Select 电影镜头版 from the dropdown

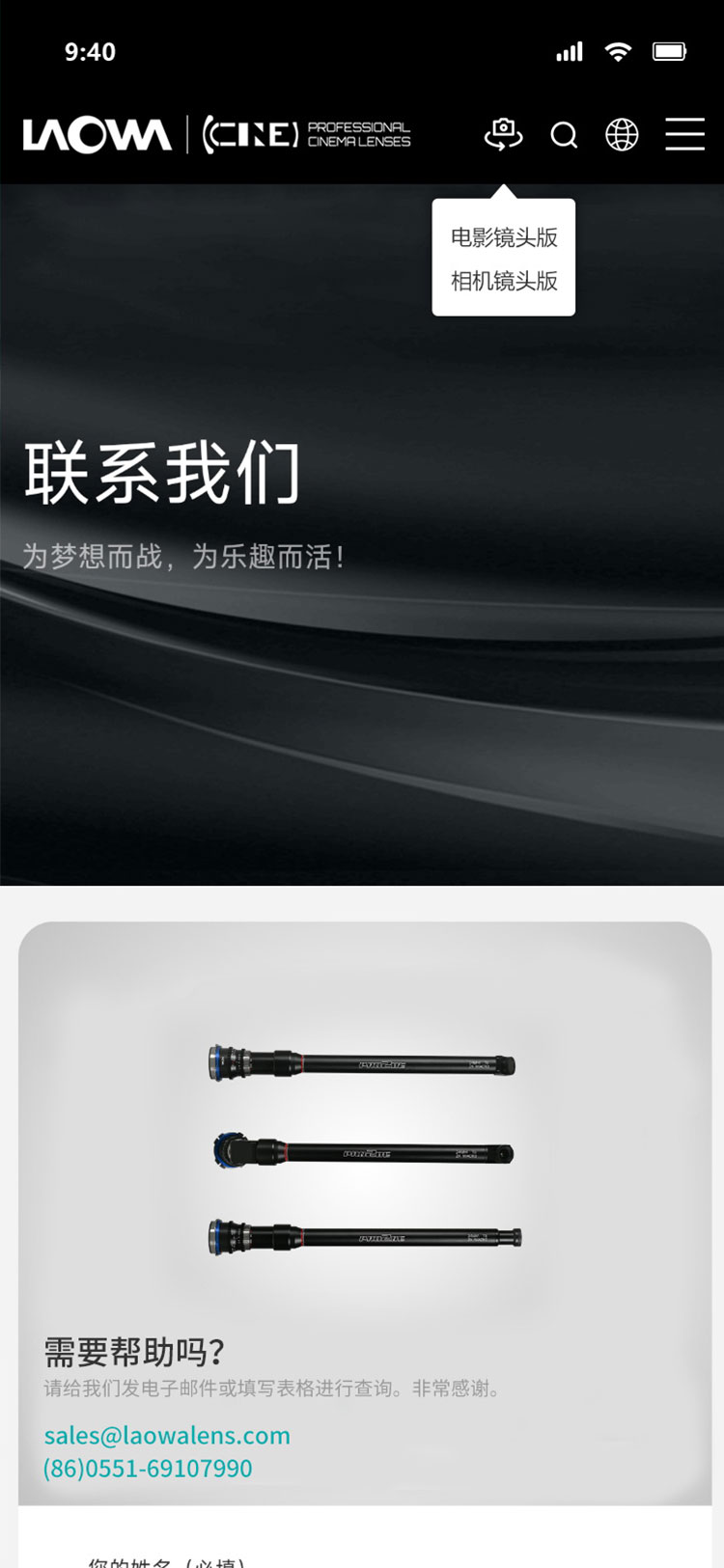pos(504,237)
